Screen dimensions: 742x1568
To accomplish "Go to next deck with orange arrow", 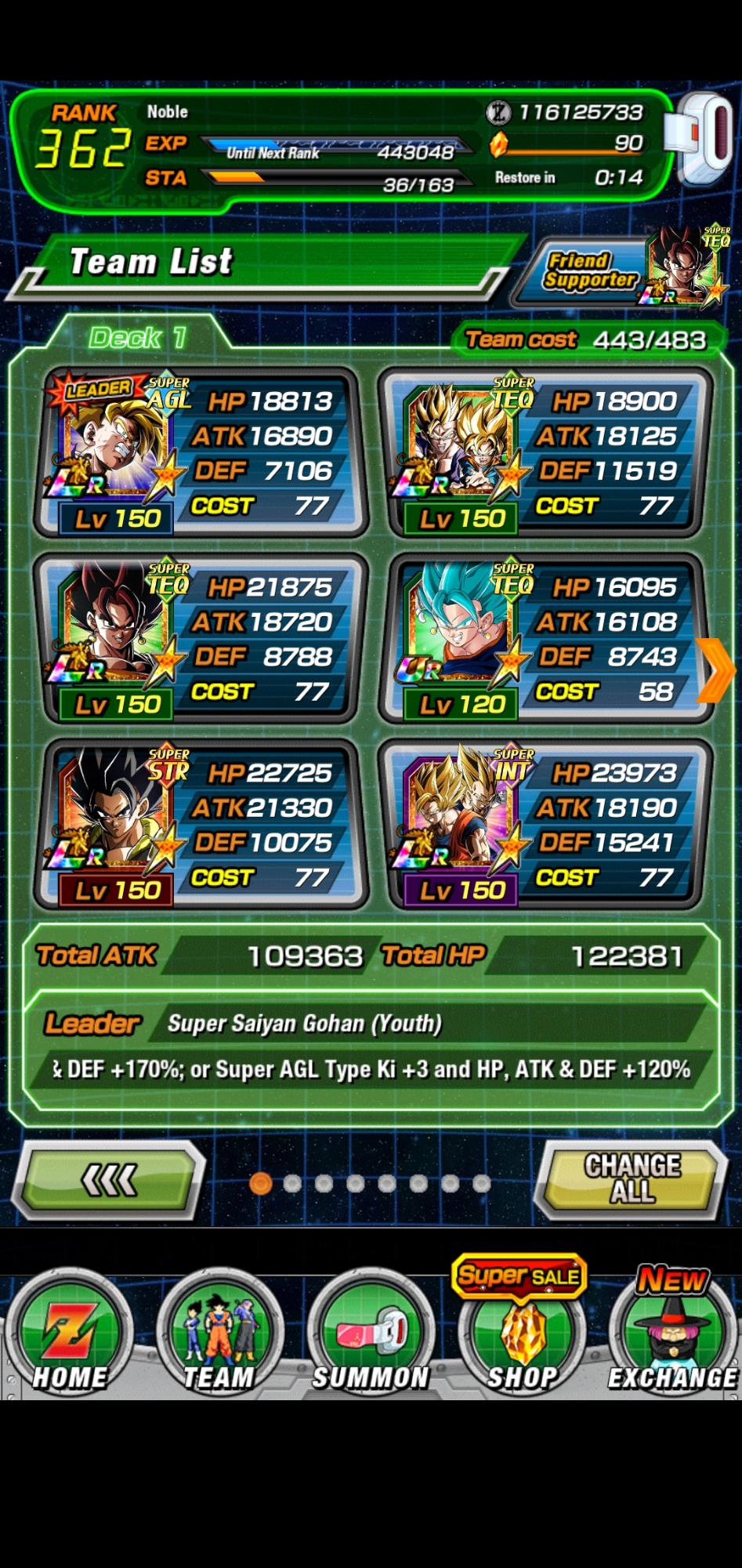I will pyautogui.click(x=716, y=669).
